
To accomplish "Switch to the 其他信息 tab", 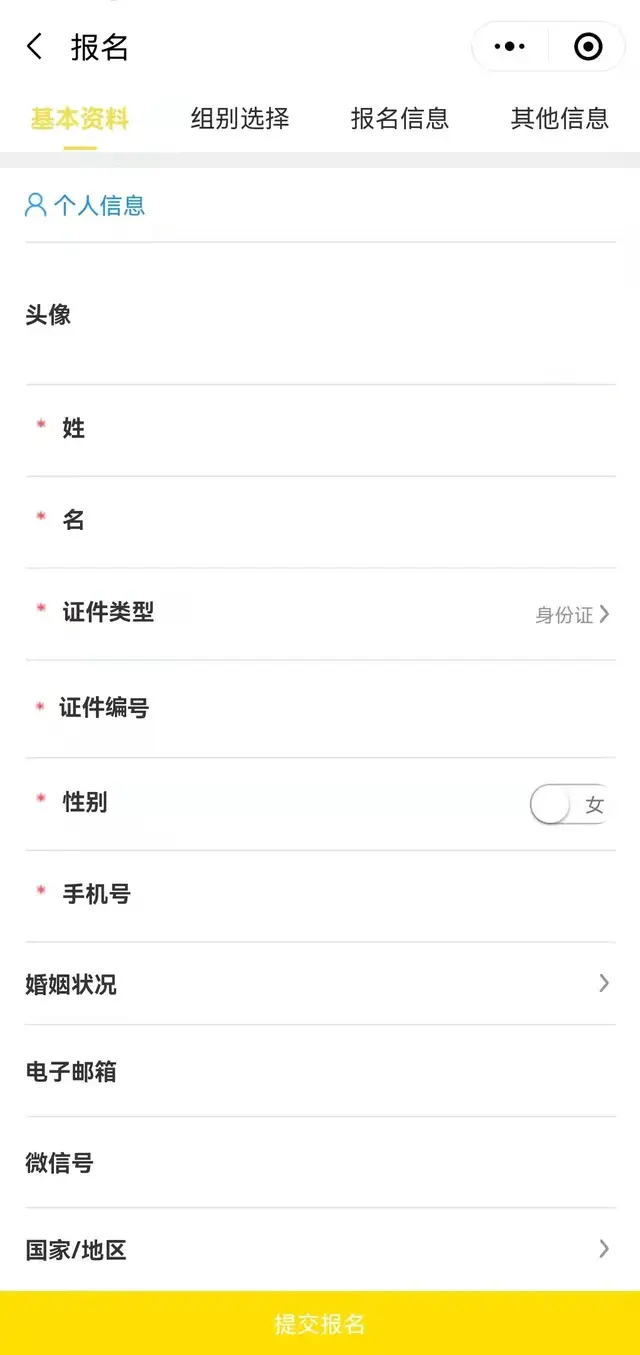I will tap(560, 118).
